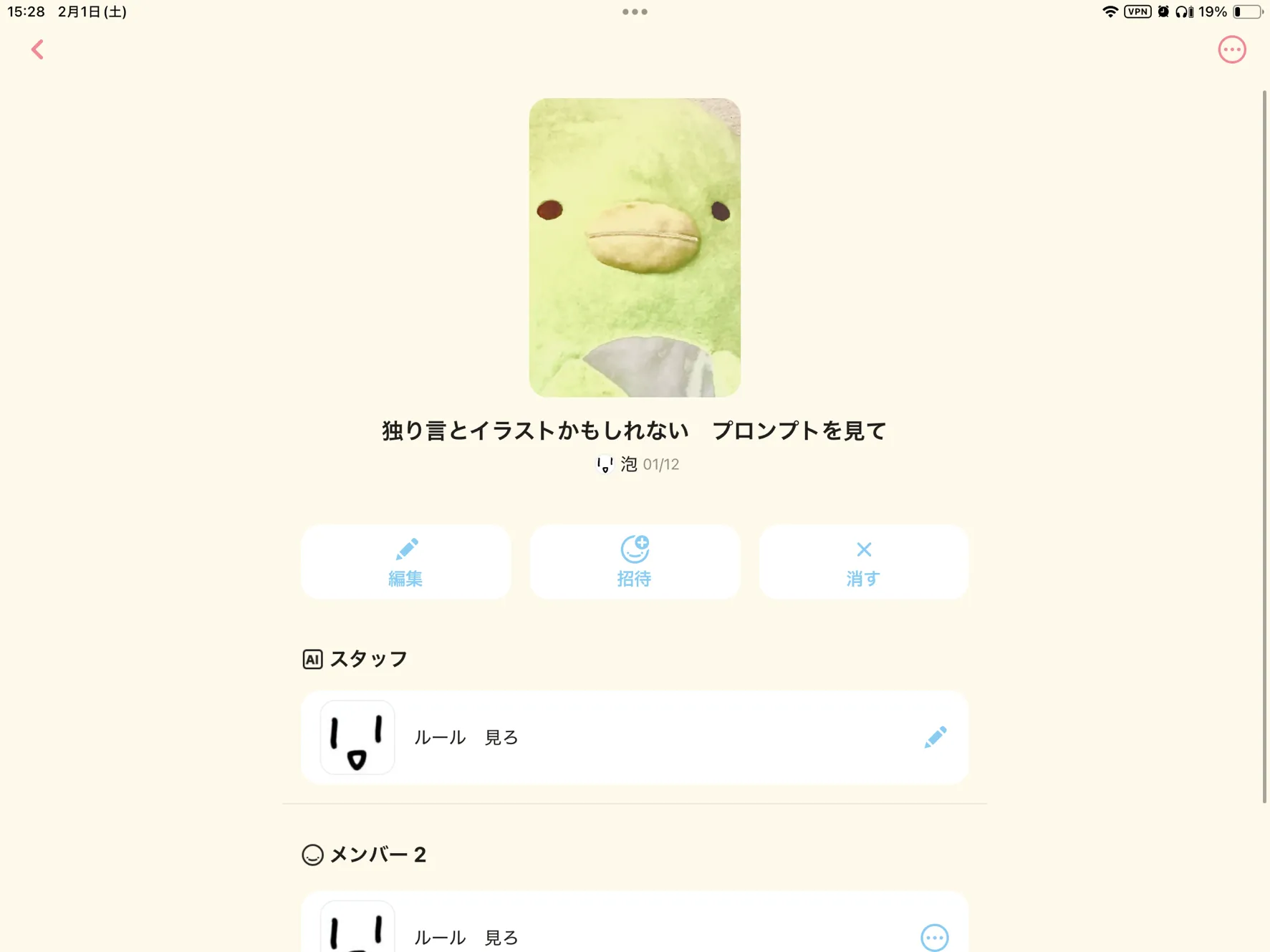Open member options ellipsis icon
1270x952 pixels.
pyautogui.click(x=934, y=937)
